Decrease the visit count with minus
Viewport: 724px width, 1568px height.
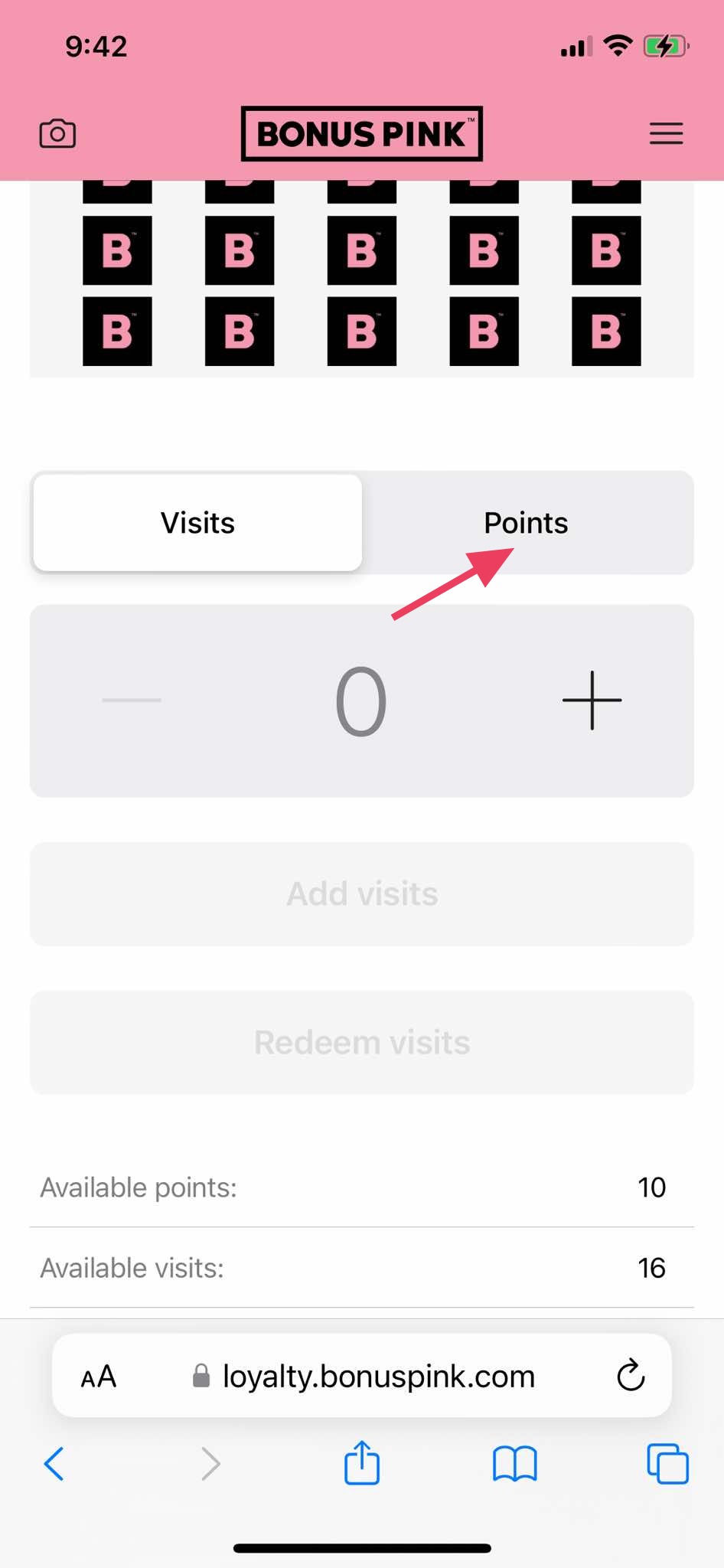tap(132, 700)
